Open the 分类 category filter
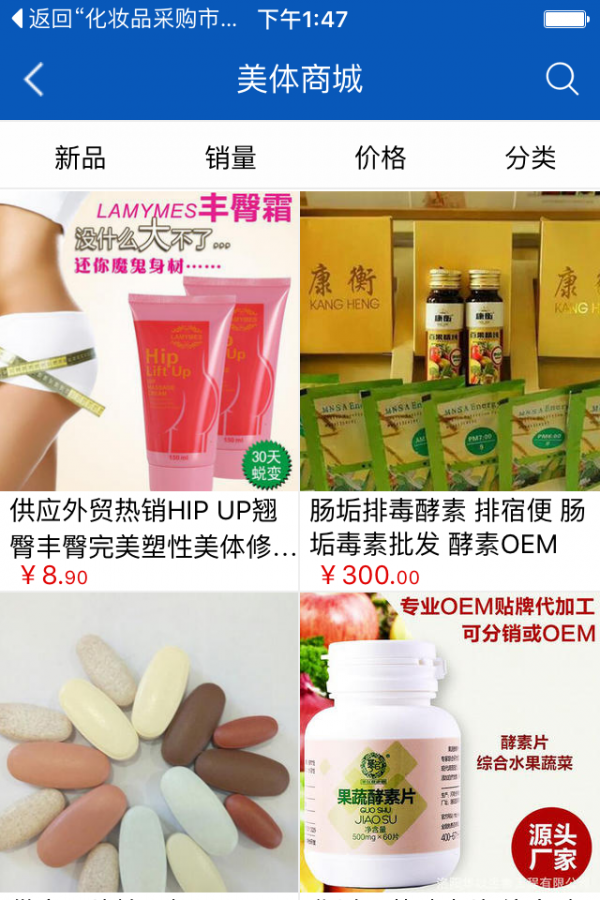 pyautogui.click(x=530, y=157)
